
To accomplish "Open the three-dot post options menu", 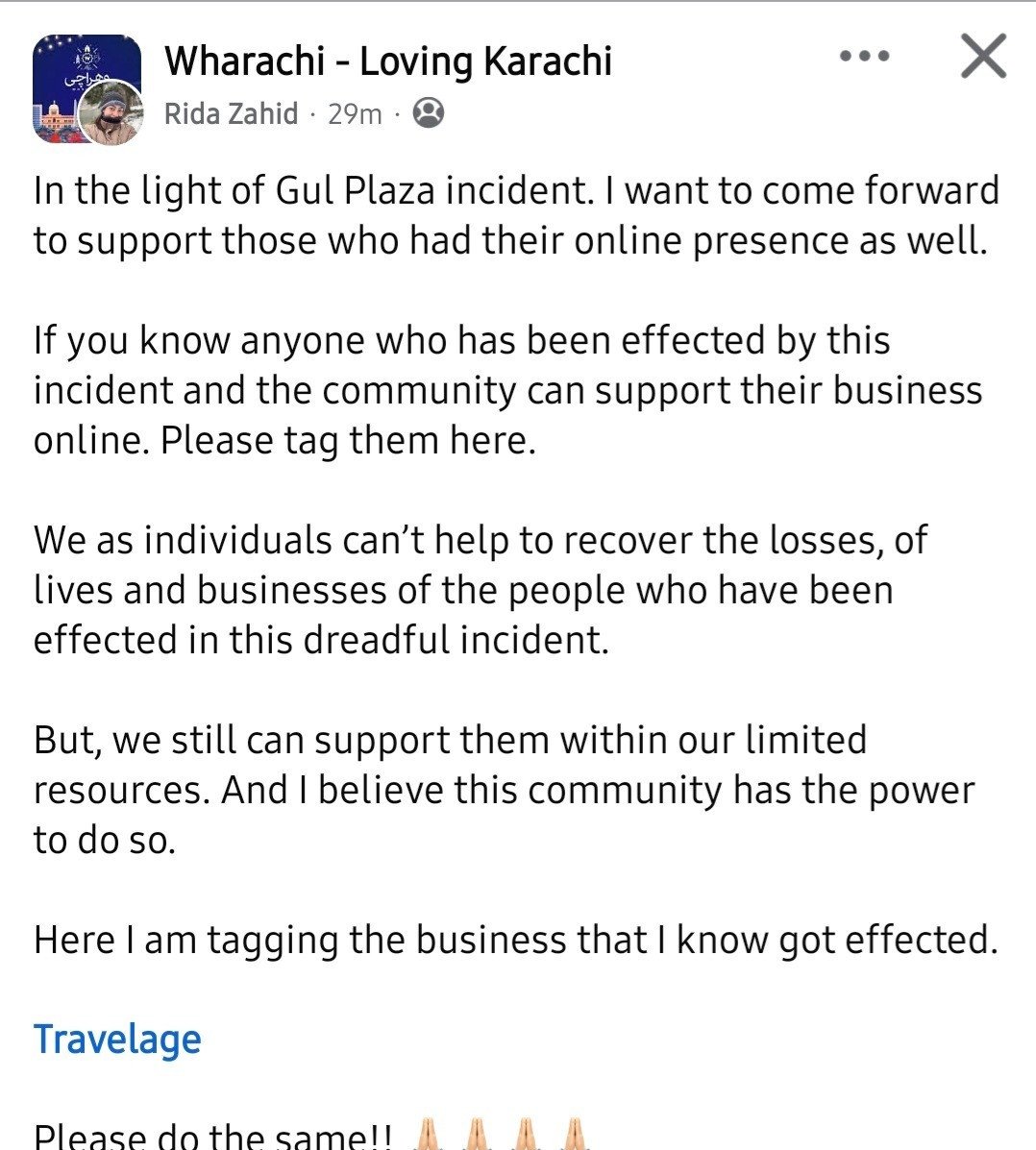I will (x=864, y=57).
